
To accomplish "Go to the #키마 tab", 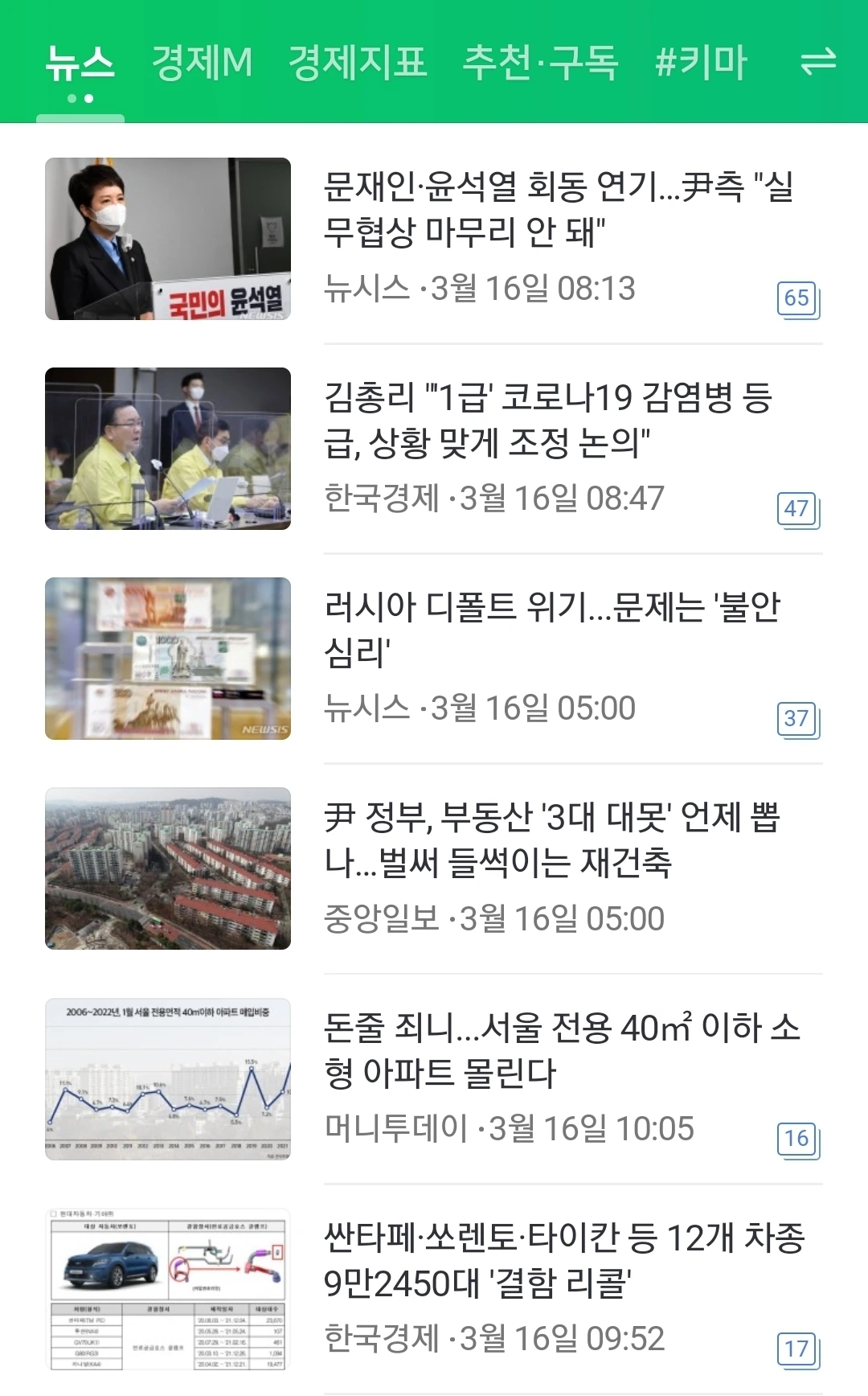I will pos(701,63).
